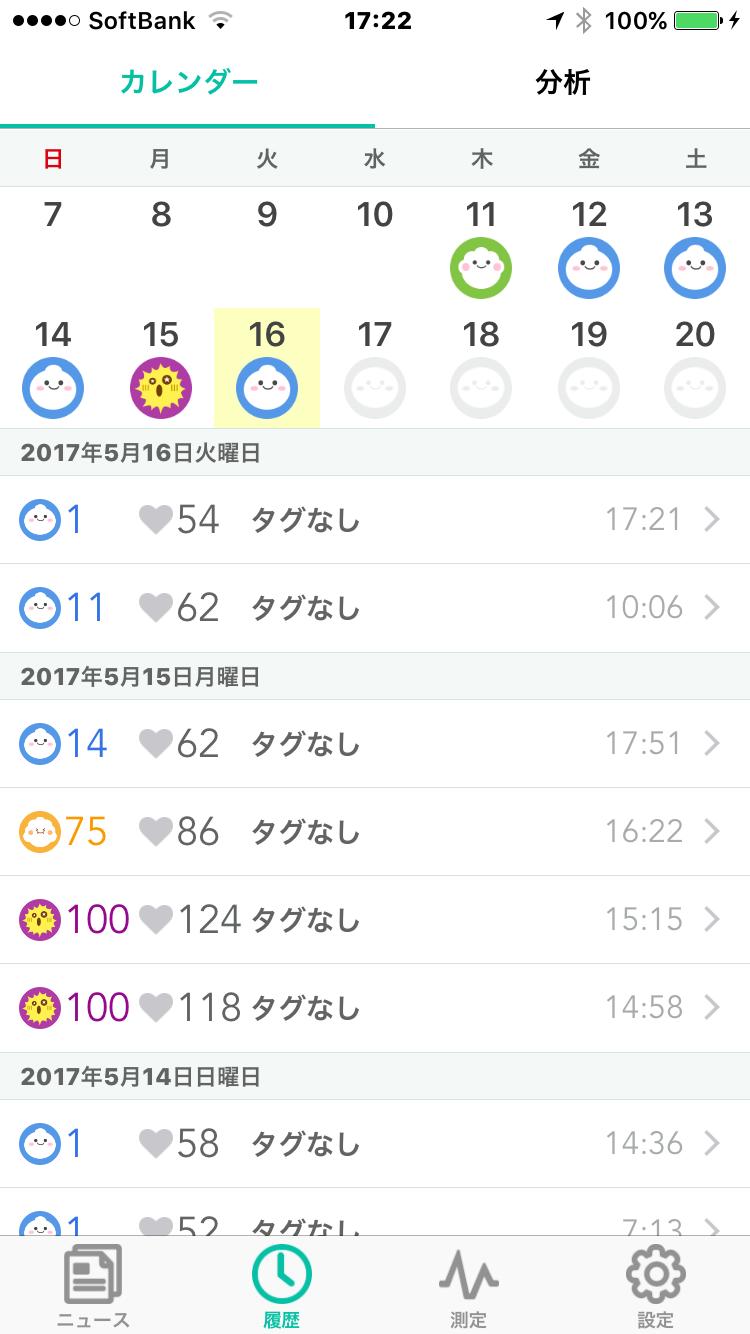Select day 14 in the calendar
The image size is (750, 1334).
(x=53, y=368)
